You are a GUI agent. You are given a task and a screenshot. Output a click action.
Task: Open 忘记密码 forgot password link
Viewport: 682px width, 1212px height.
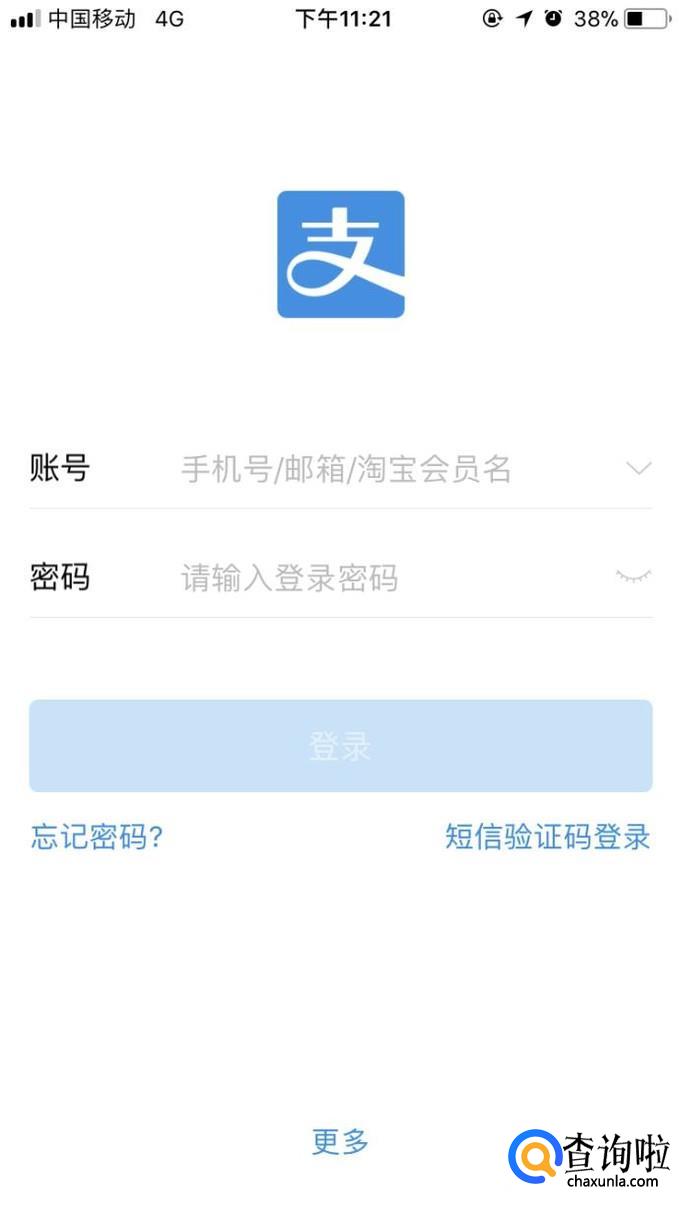(97, 836)
